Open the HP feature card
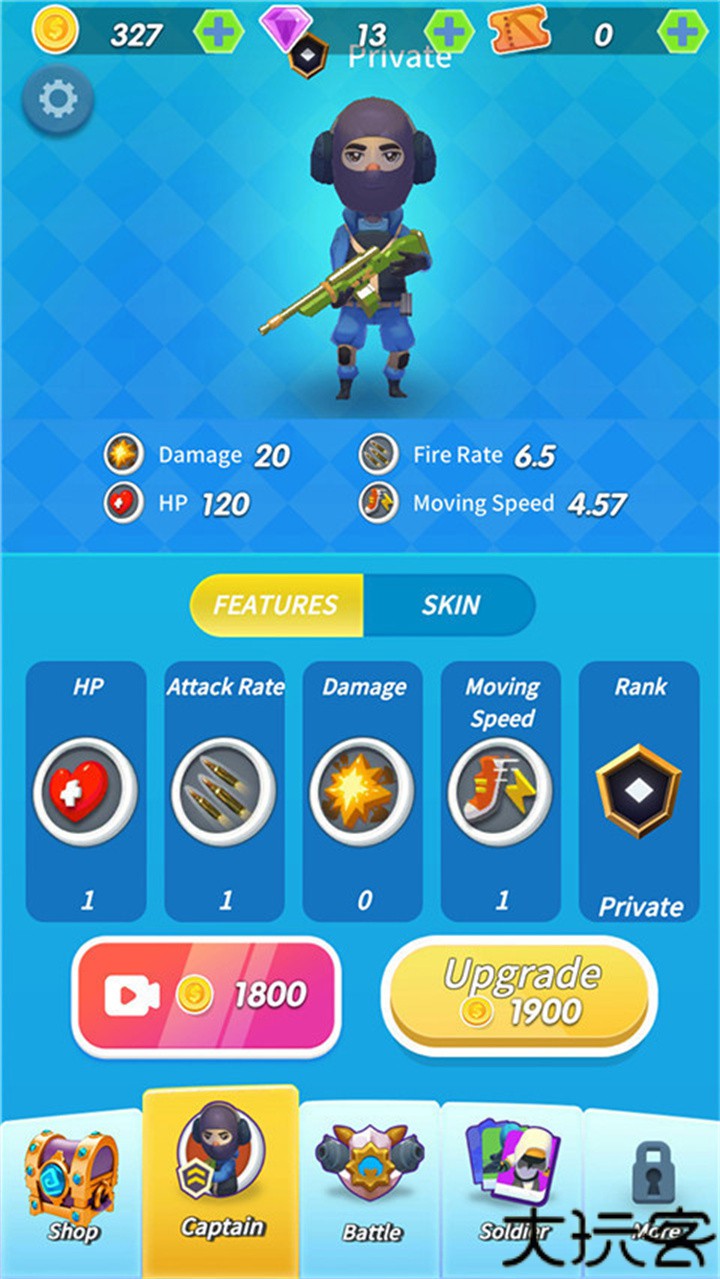The width and height of the screenshot is (720, 1279). [86, 790]
